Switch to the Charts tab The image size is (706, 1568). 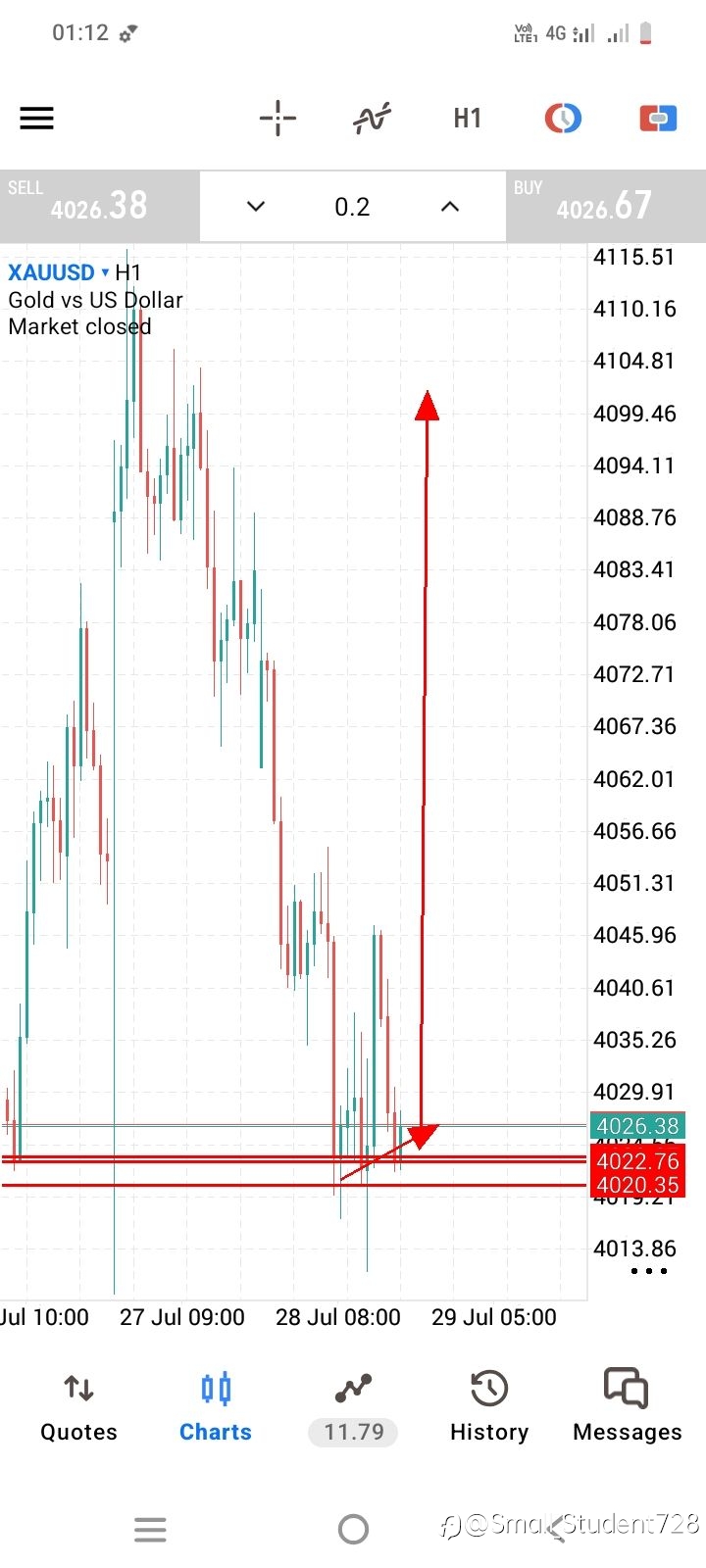tap(216, 1408)
